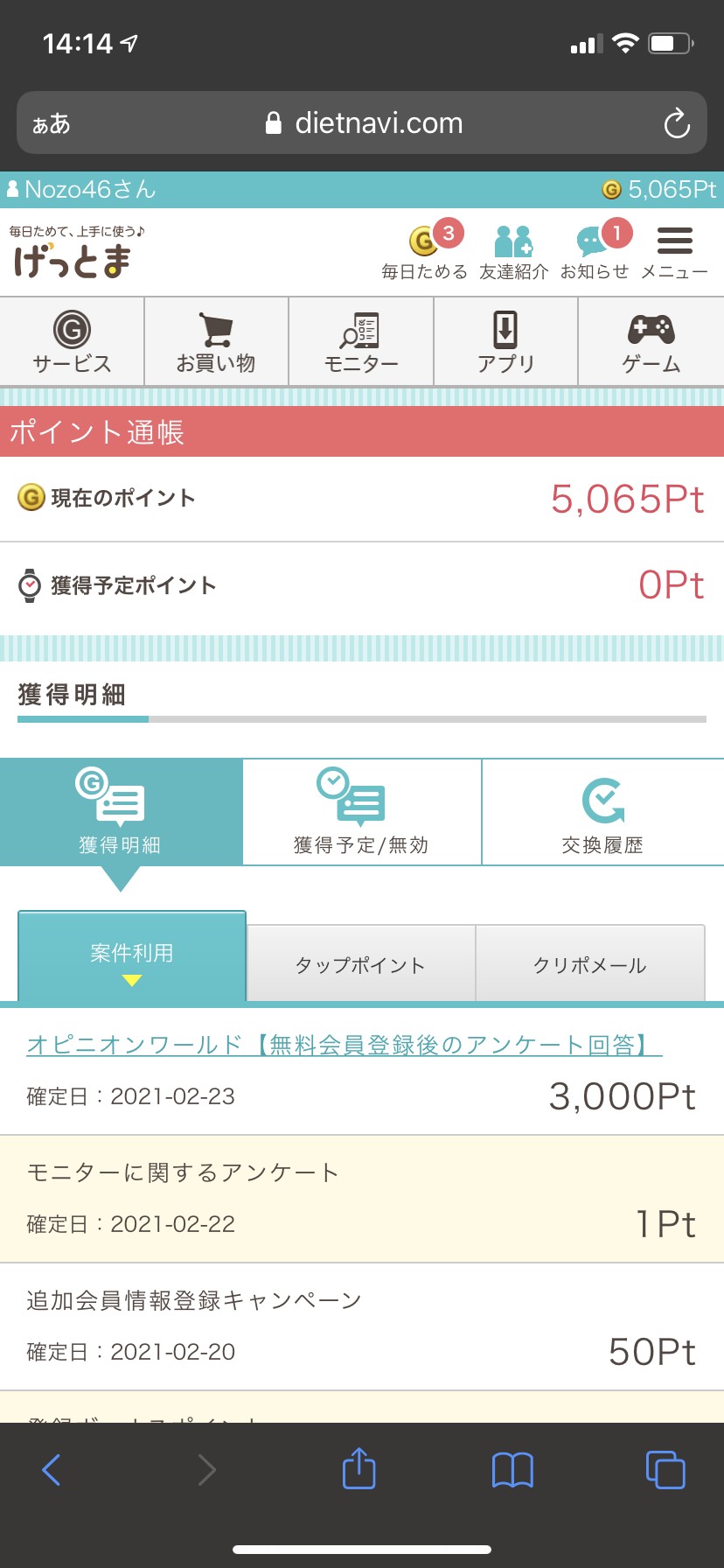Open Safari's share sheet
This screenshot has height=1568, width=724.
click(359, 1468)
